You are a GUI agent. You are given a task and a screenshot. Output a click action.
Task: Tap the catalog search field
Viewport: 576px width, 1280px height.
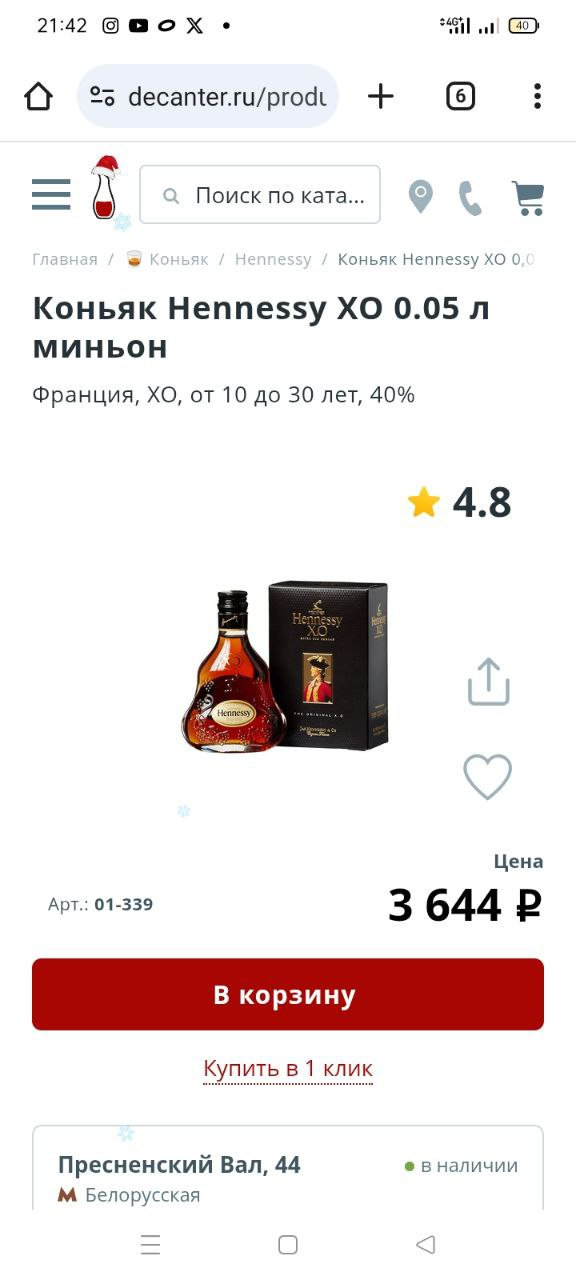[x=260, y=195]
